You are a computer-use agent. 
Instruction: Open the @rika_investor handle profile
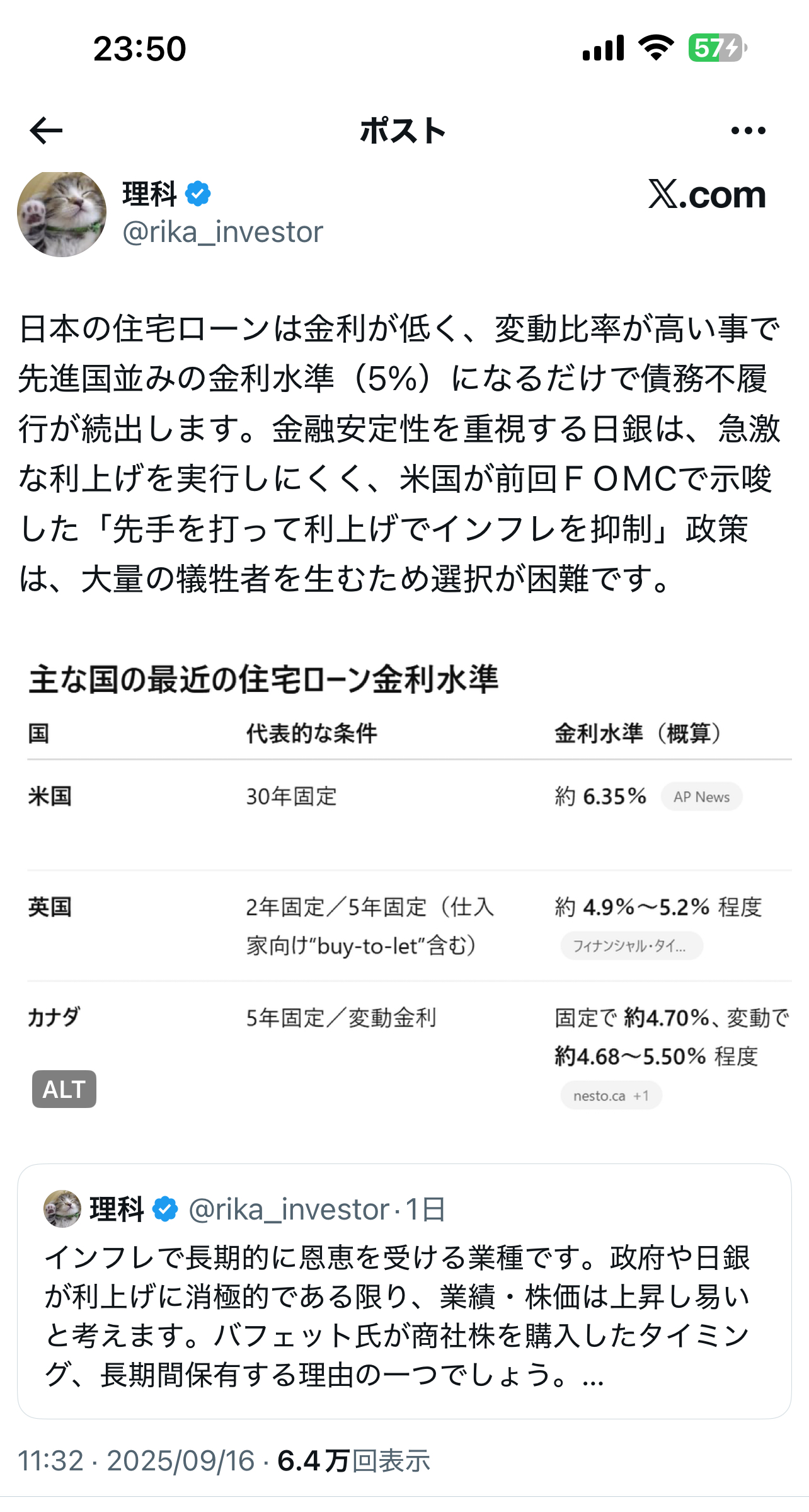pos(222,232)
